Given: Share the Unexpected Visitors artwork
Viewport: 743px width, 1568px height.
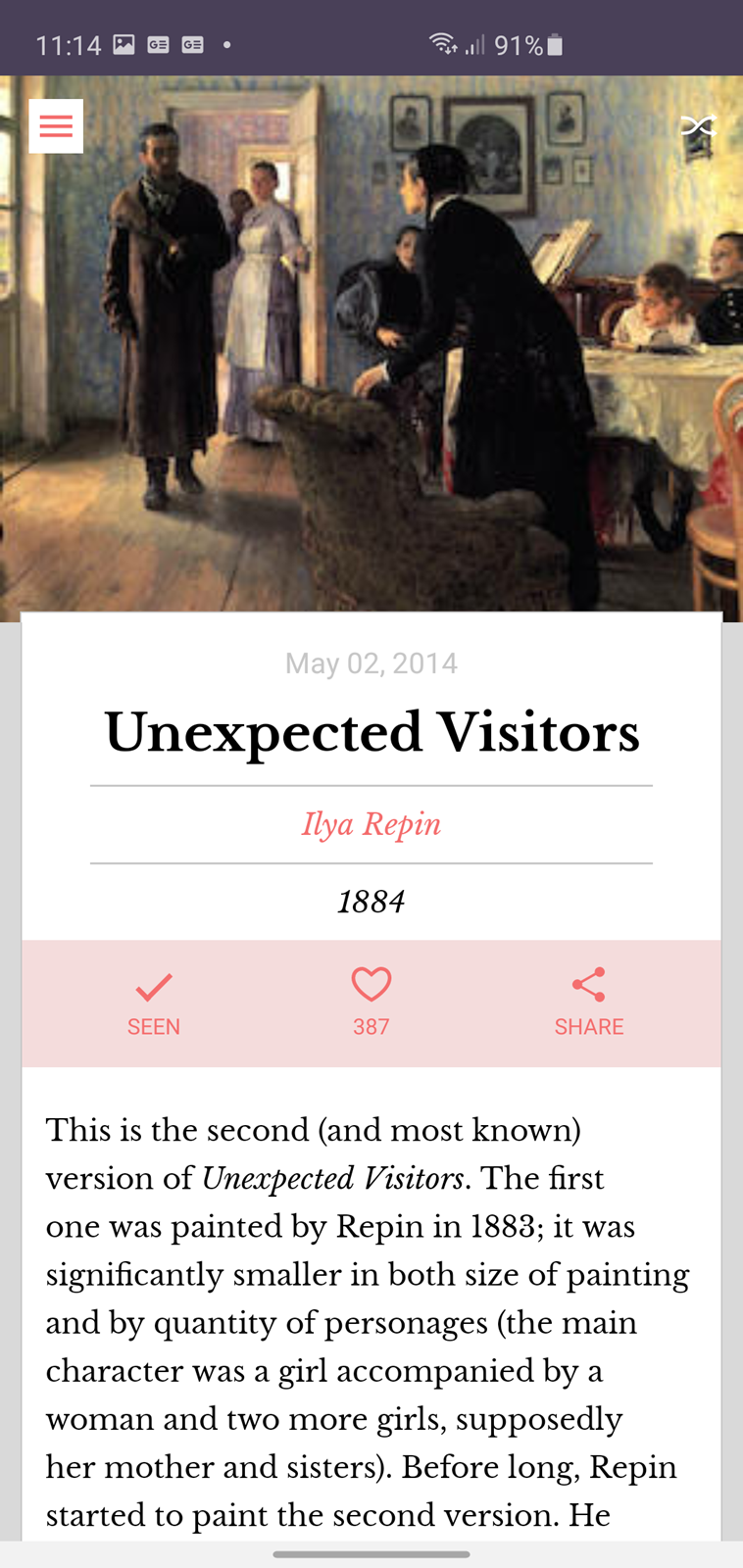Looking at the screenshot, I should (x=588, y=1004).
